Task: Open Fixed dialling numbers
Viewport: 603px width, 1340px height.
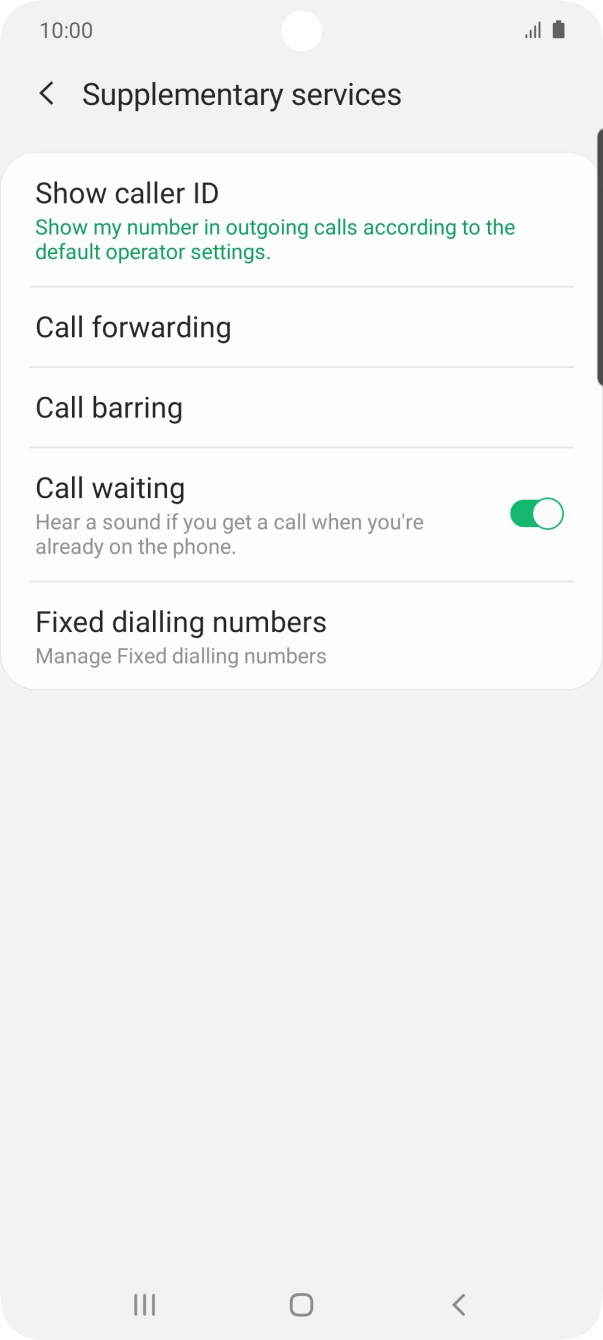Action: click(301, 636)
